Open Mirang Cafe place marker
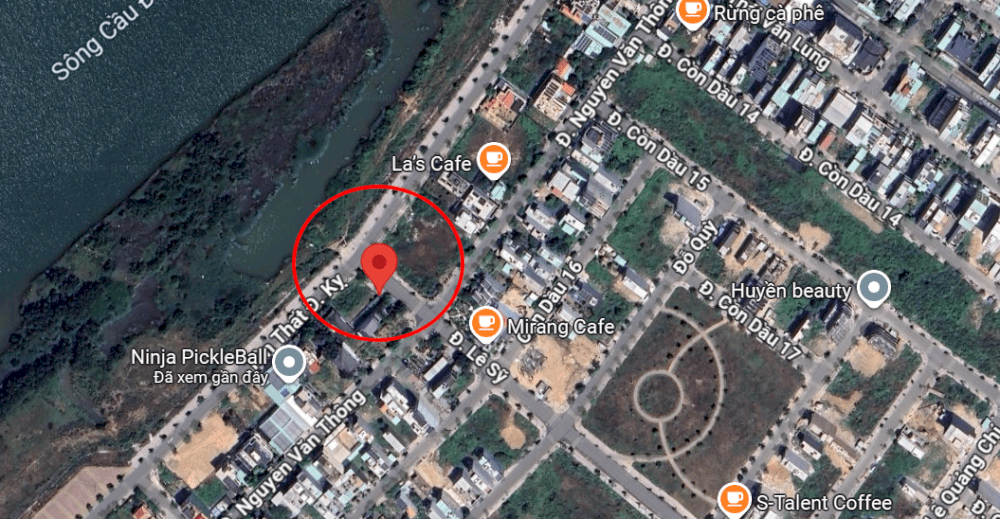This screenshot has width=1000, height=519. [485, 322]
